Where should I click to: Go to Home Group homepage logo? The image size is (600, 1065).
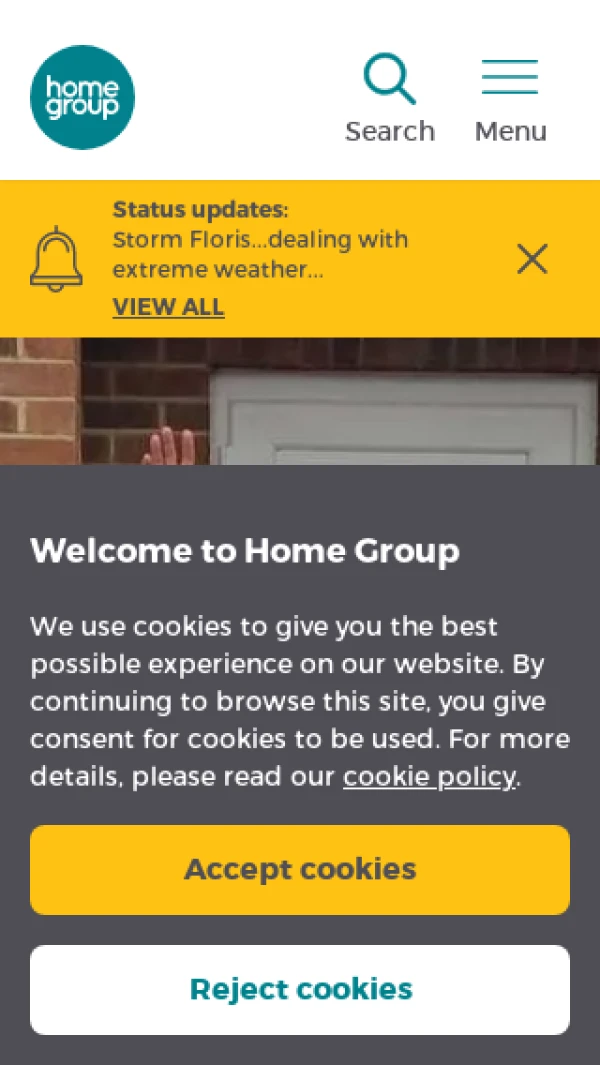click(x=82, y=97)
